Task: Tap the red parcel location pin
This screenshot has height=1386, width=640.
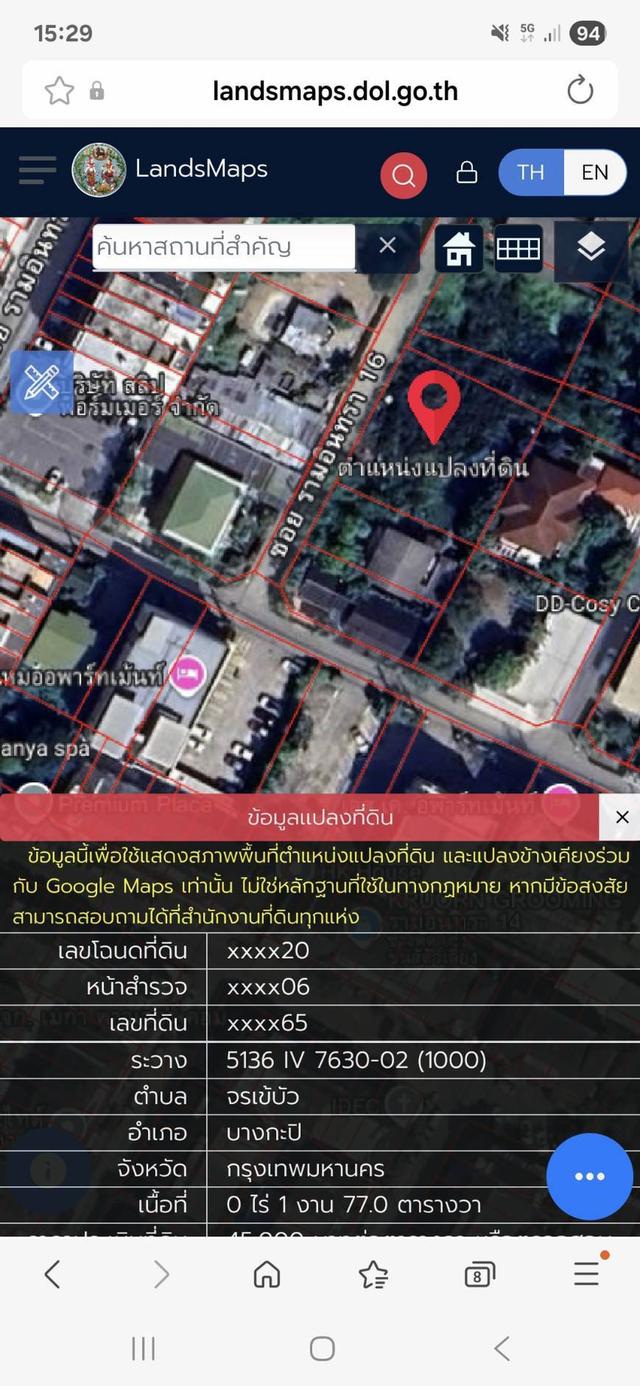Action: tap(434, 402)
